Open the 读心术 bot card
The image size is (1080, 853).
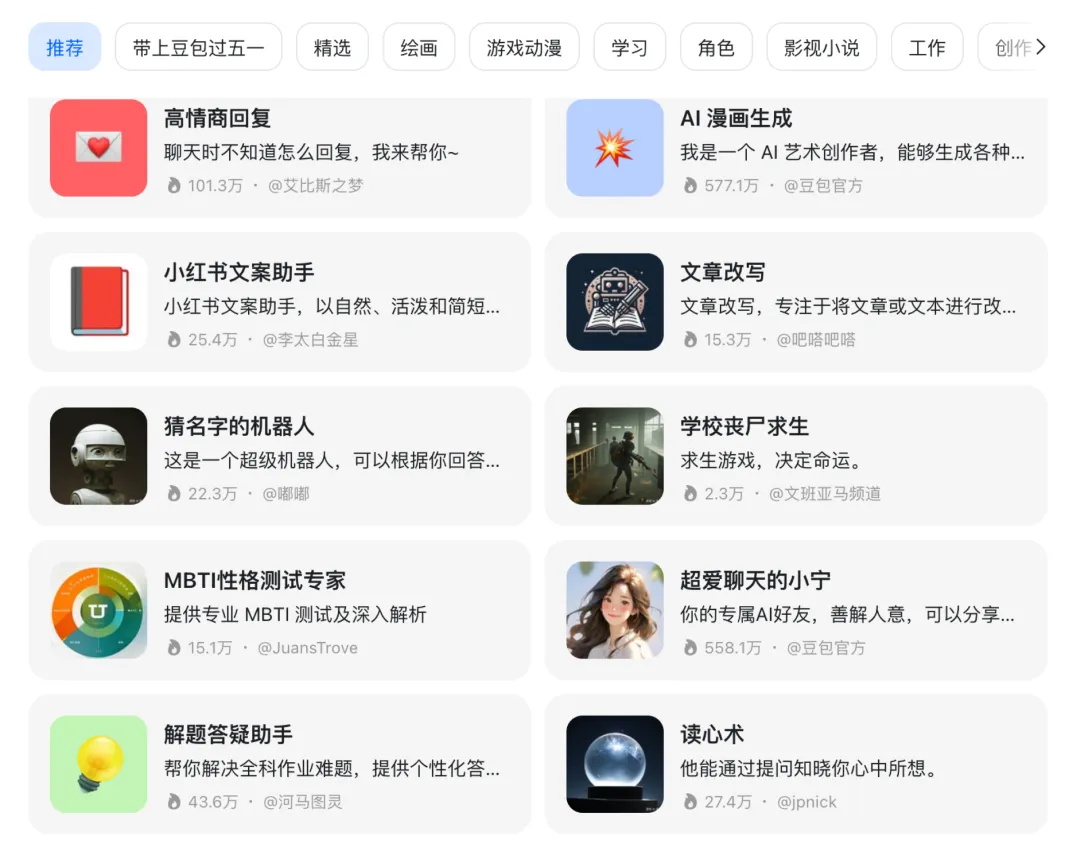(x=796, y=764)
